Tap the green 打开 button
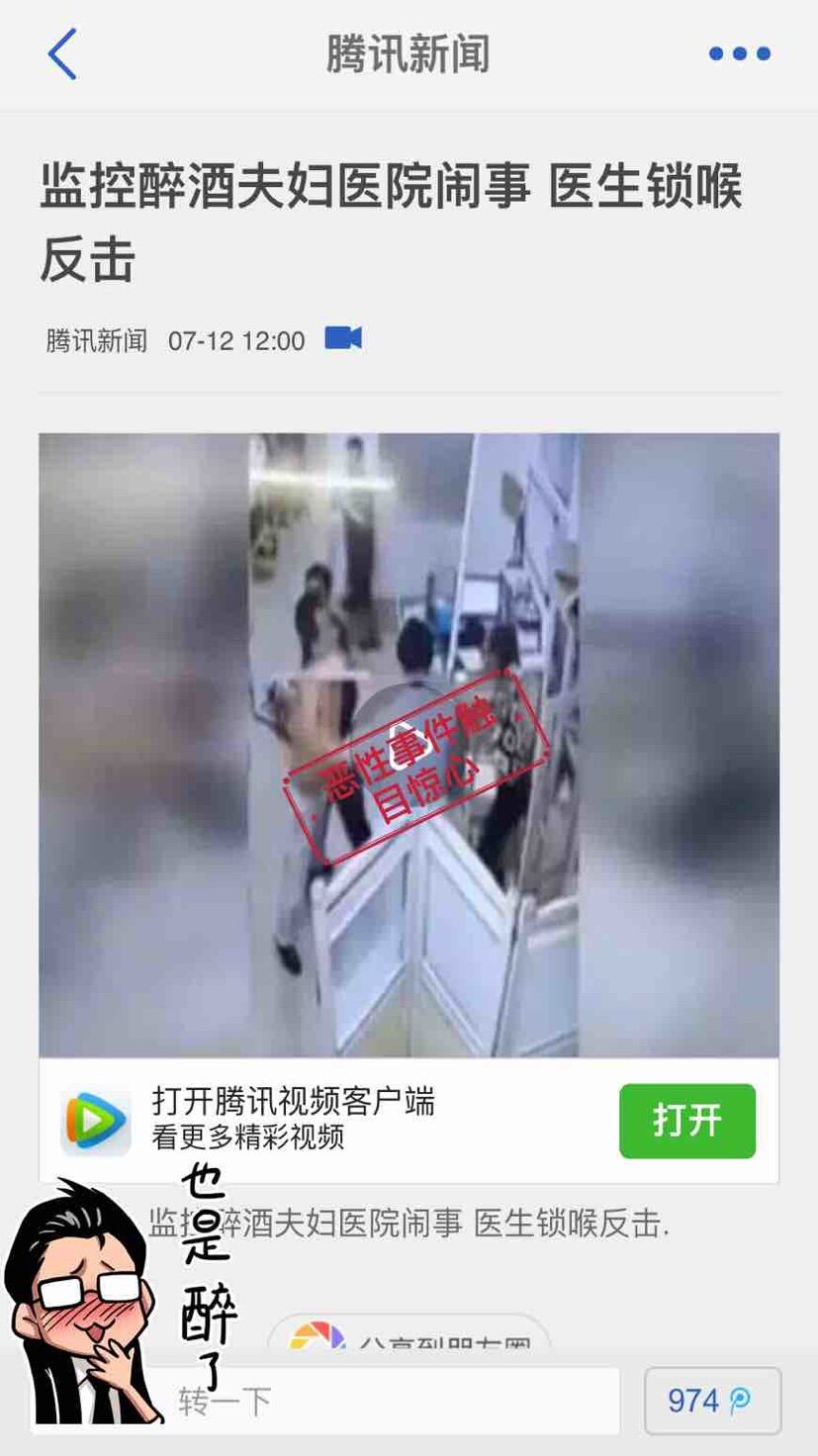818x1456 pixels. tap(686, 1121)
